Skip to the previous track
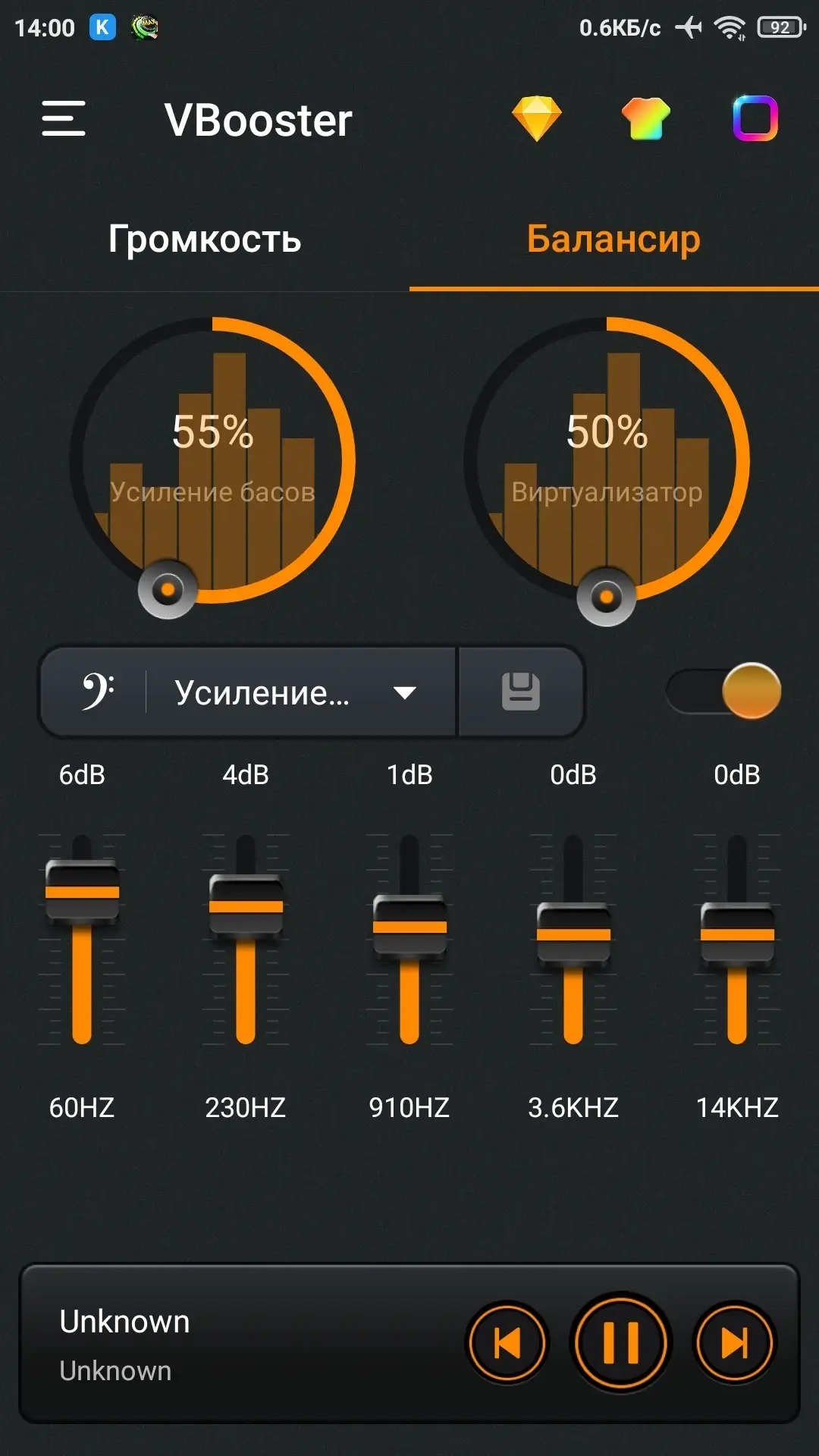This screenshot has height=1456, width=819. pos(507,1343)
